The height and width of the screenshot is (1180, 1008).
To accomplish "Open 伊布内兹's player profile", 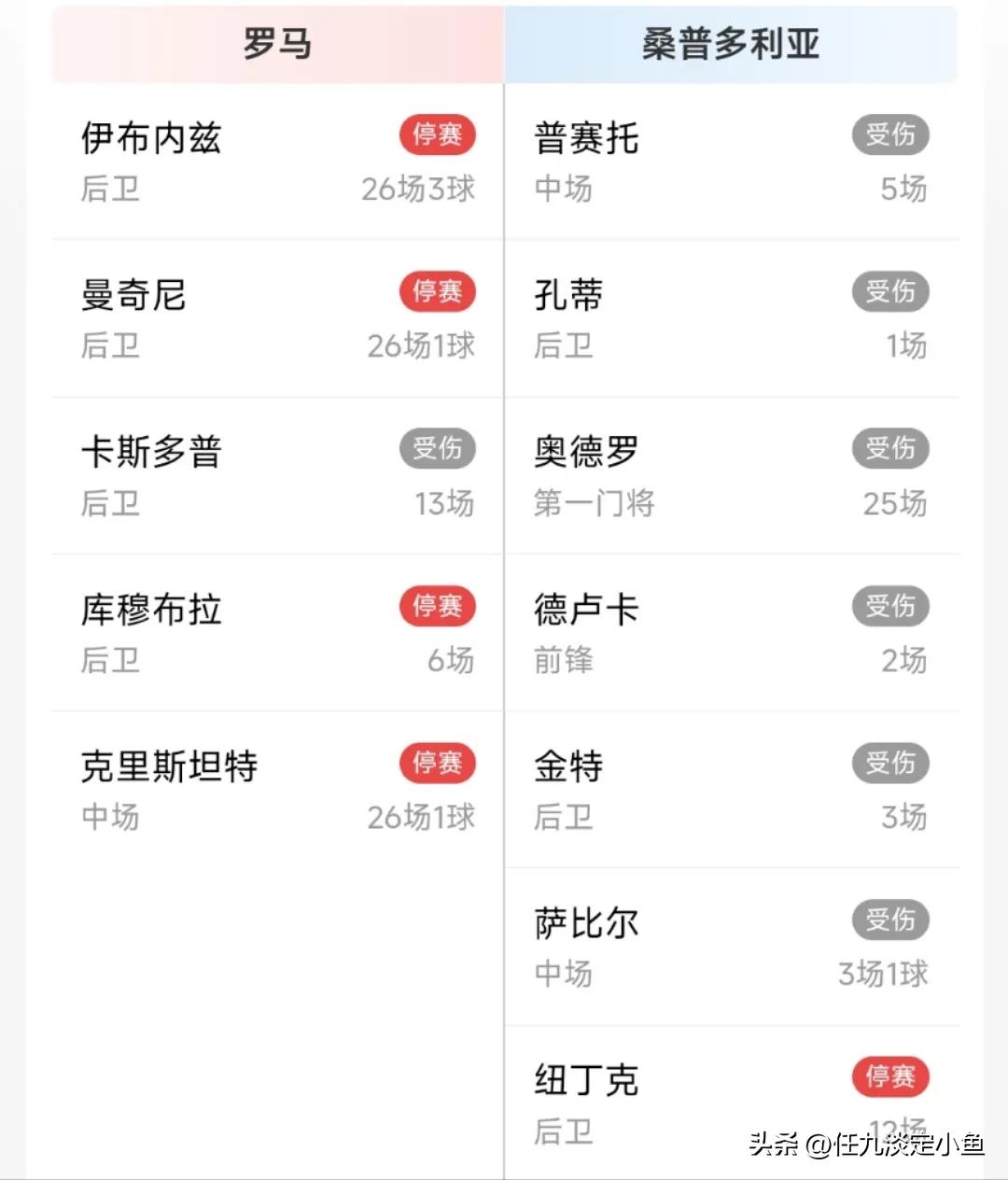I will pos(150,136).
